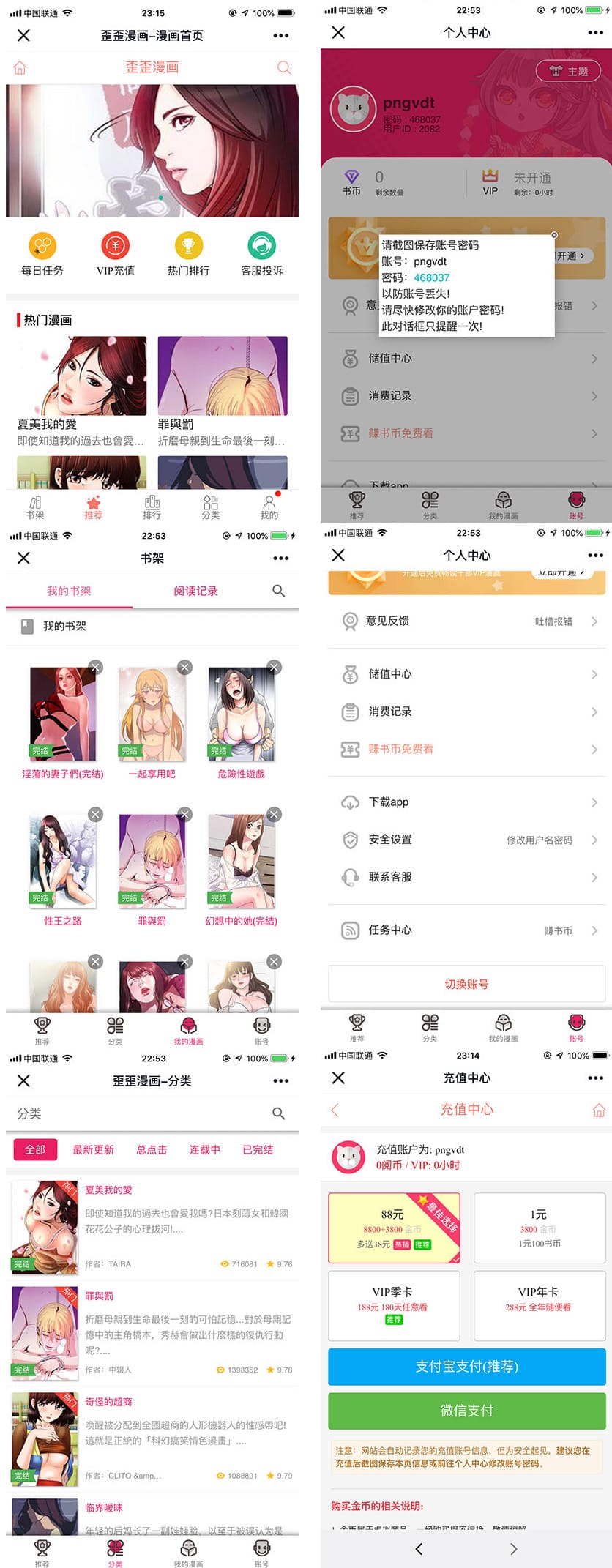Image resolution: width=612 pixels, height=1568 pixels.
Task: Open the search icon on the 分类 page
Action: [279, 1113]
